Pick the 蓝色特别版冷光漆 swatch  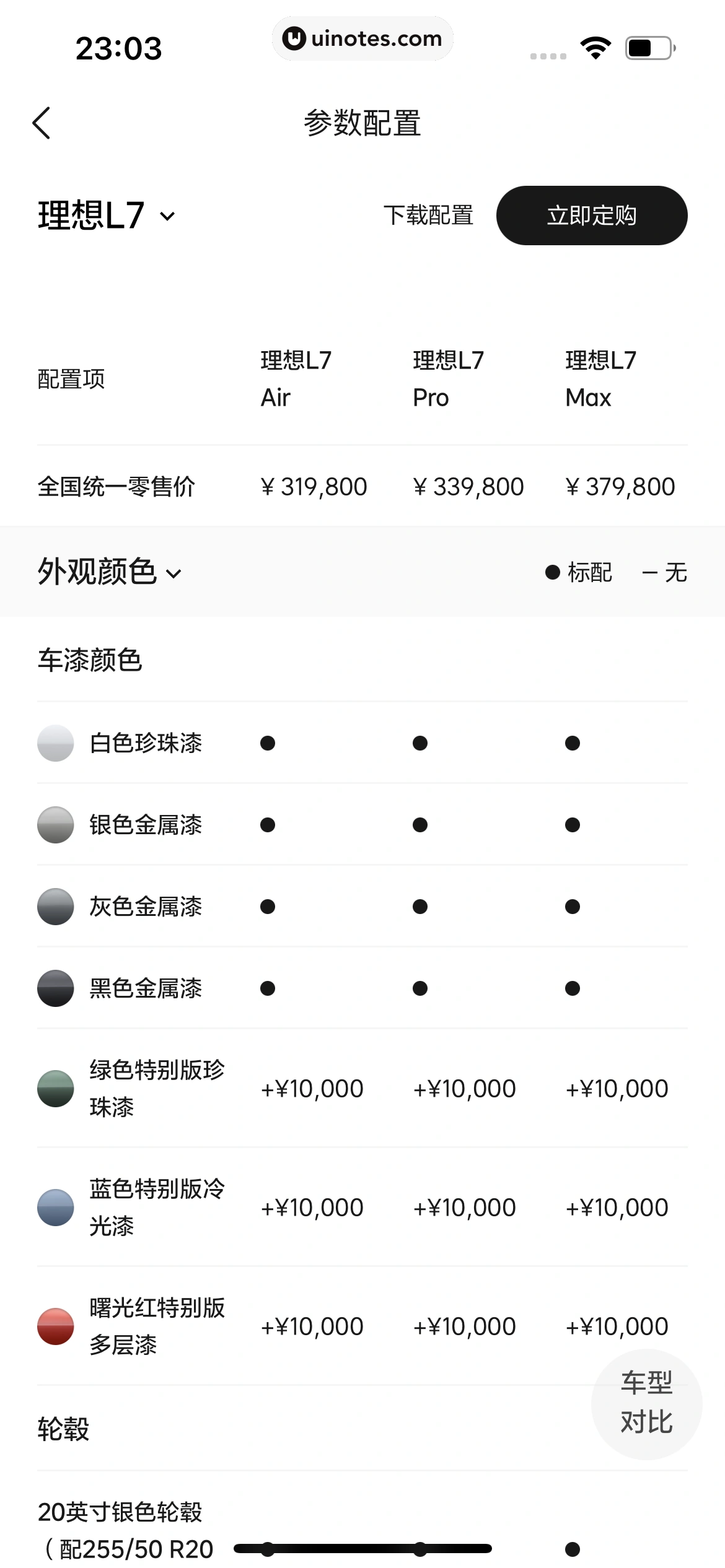click(55, 1206)
